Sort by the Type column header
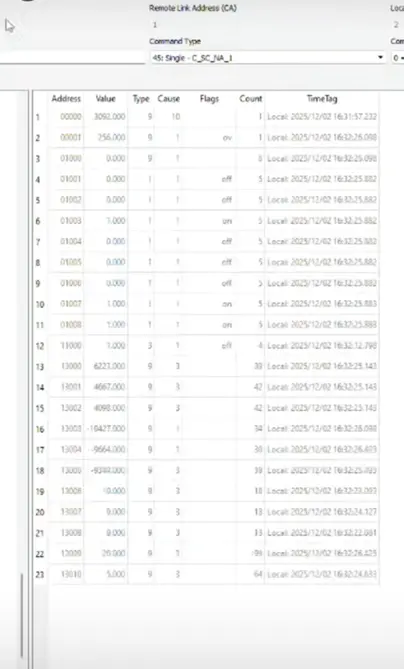 coord(141,99)
